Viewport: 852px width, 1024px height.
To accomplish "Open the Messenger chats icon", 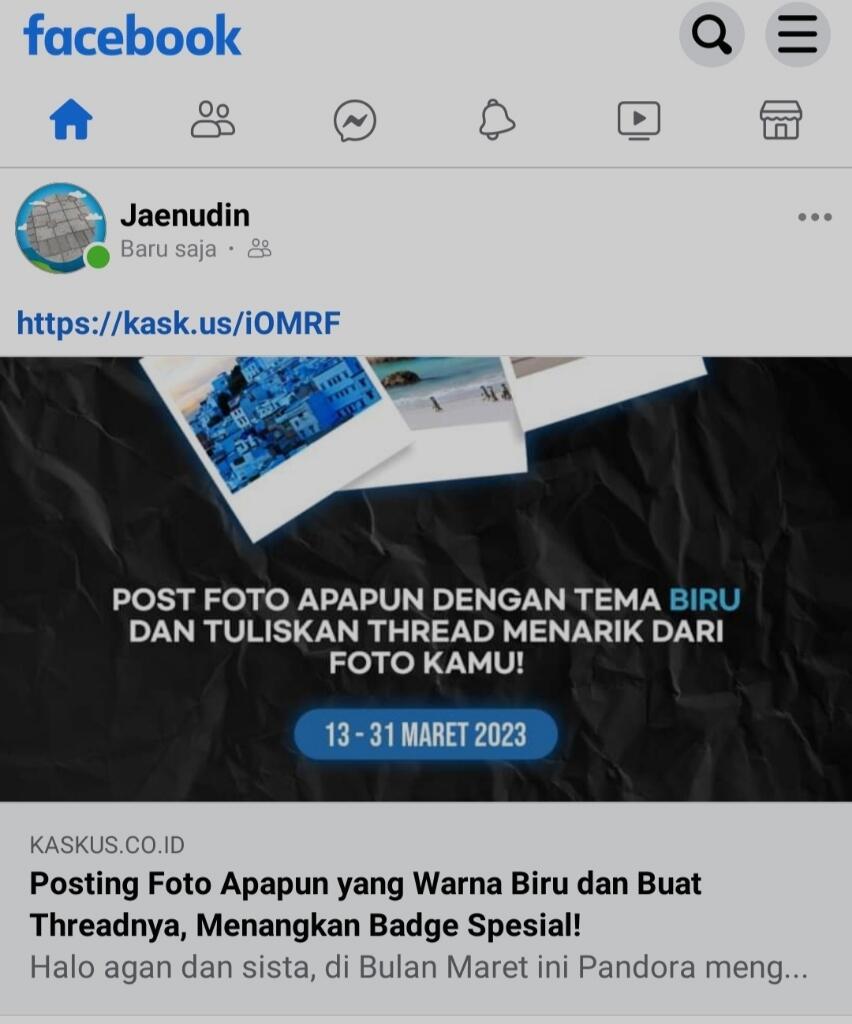I will 357,121.
